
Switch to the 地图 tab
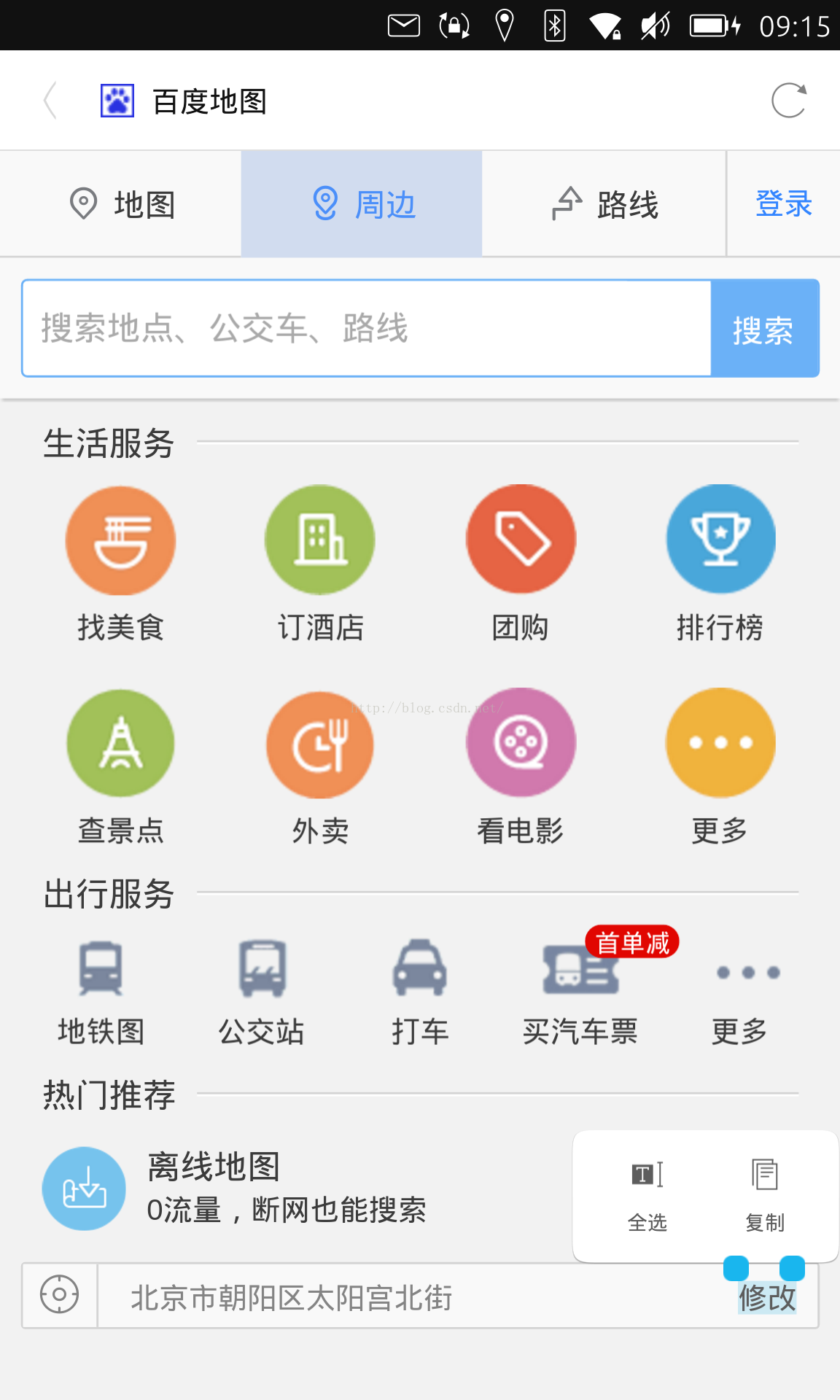[x=121, y=204]
